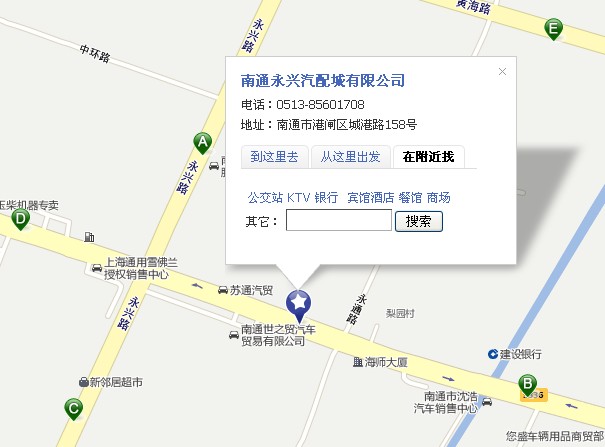
Task: Search nearby 银行
Action: click(x=326, y=198)
